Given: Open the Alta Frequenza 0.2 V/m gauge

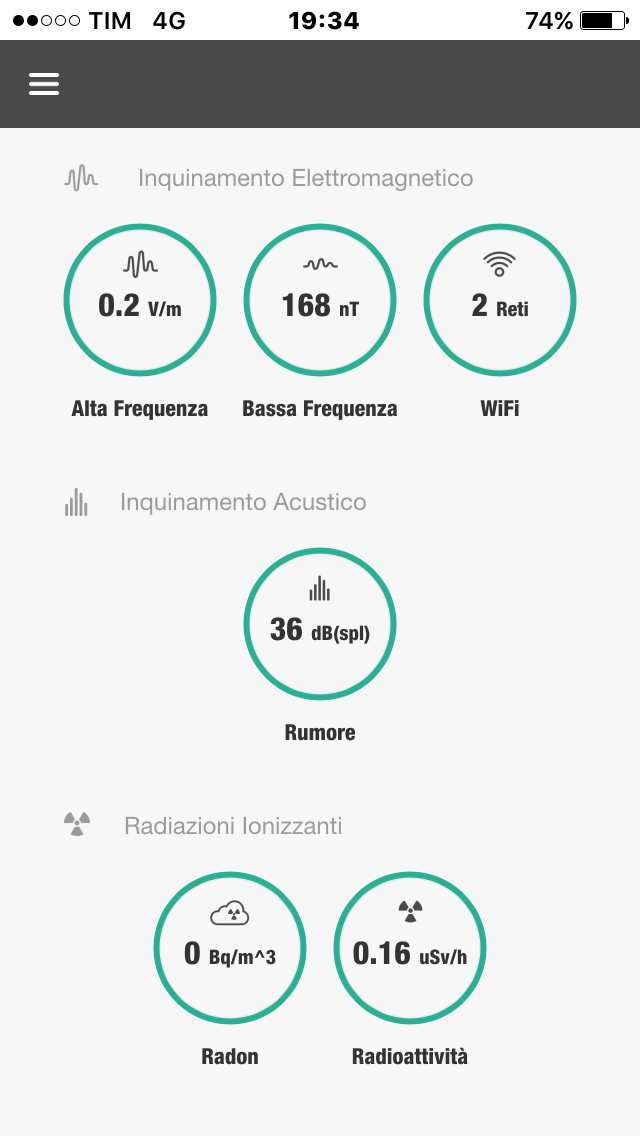Looking at the screenshot, I should (x=140, y=300).
